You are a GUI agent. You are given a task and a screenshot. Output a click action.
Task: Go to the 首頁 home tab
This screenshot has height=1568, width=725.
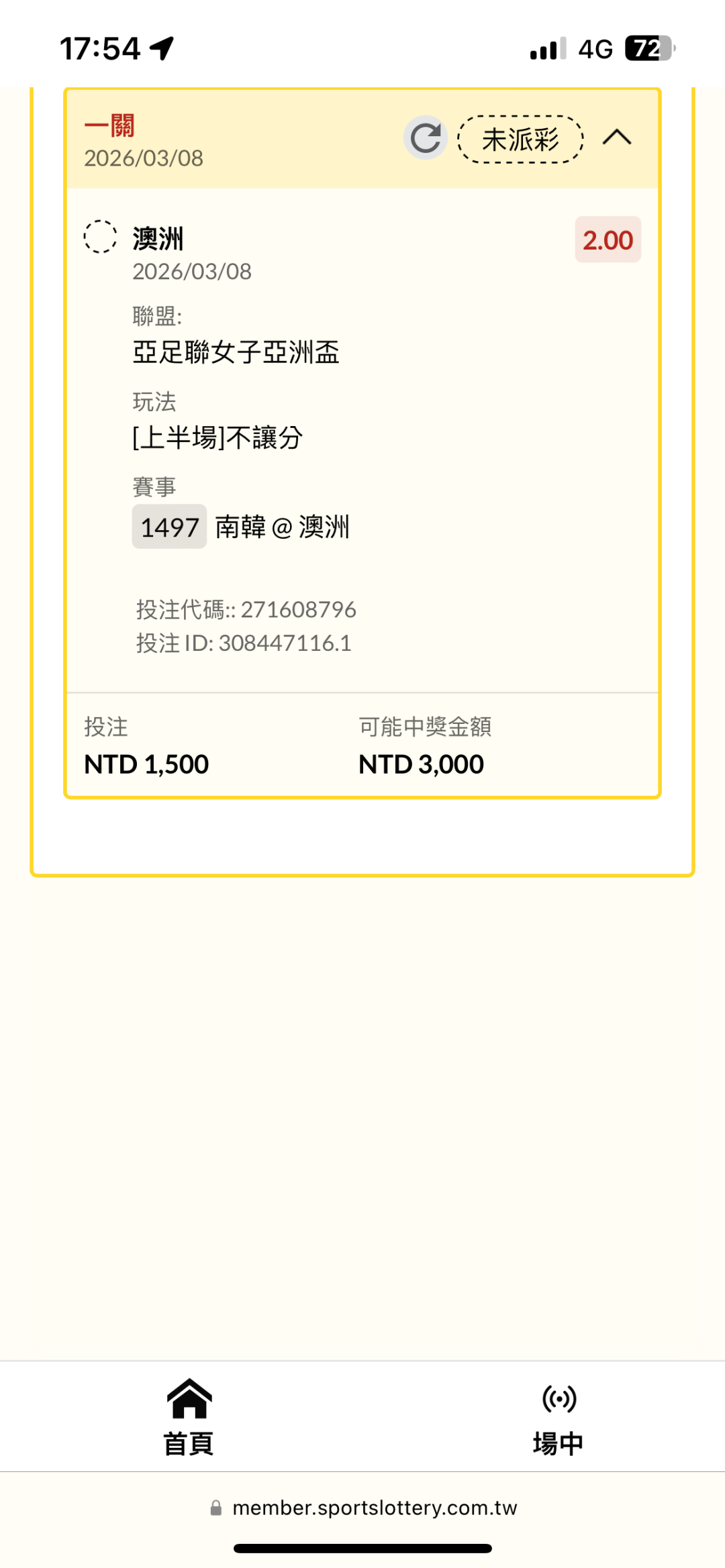189,1417
